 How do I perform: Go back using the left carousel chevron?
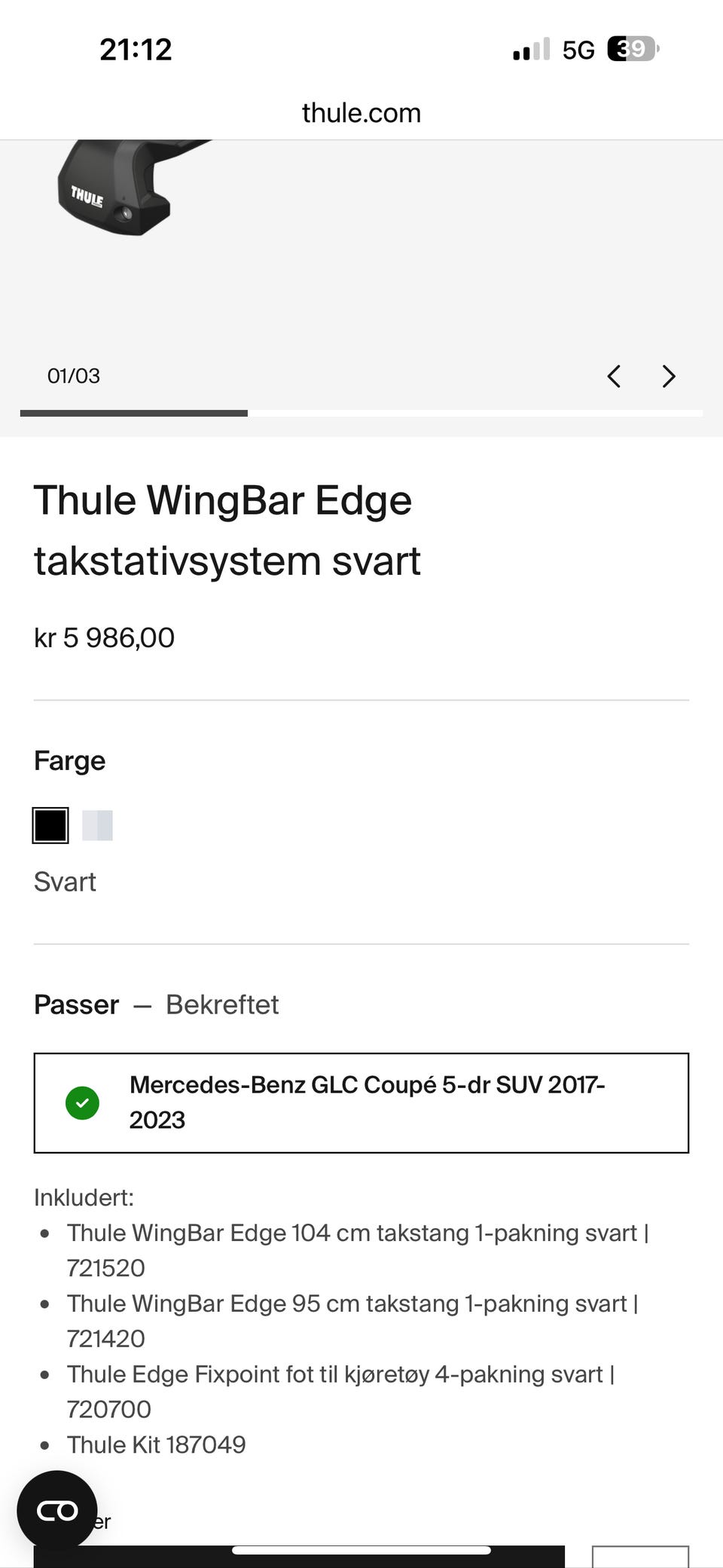point(614,376)
